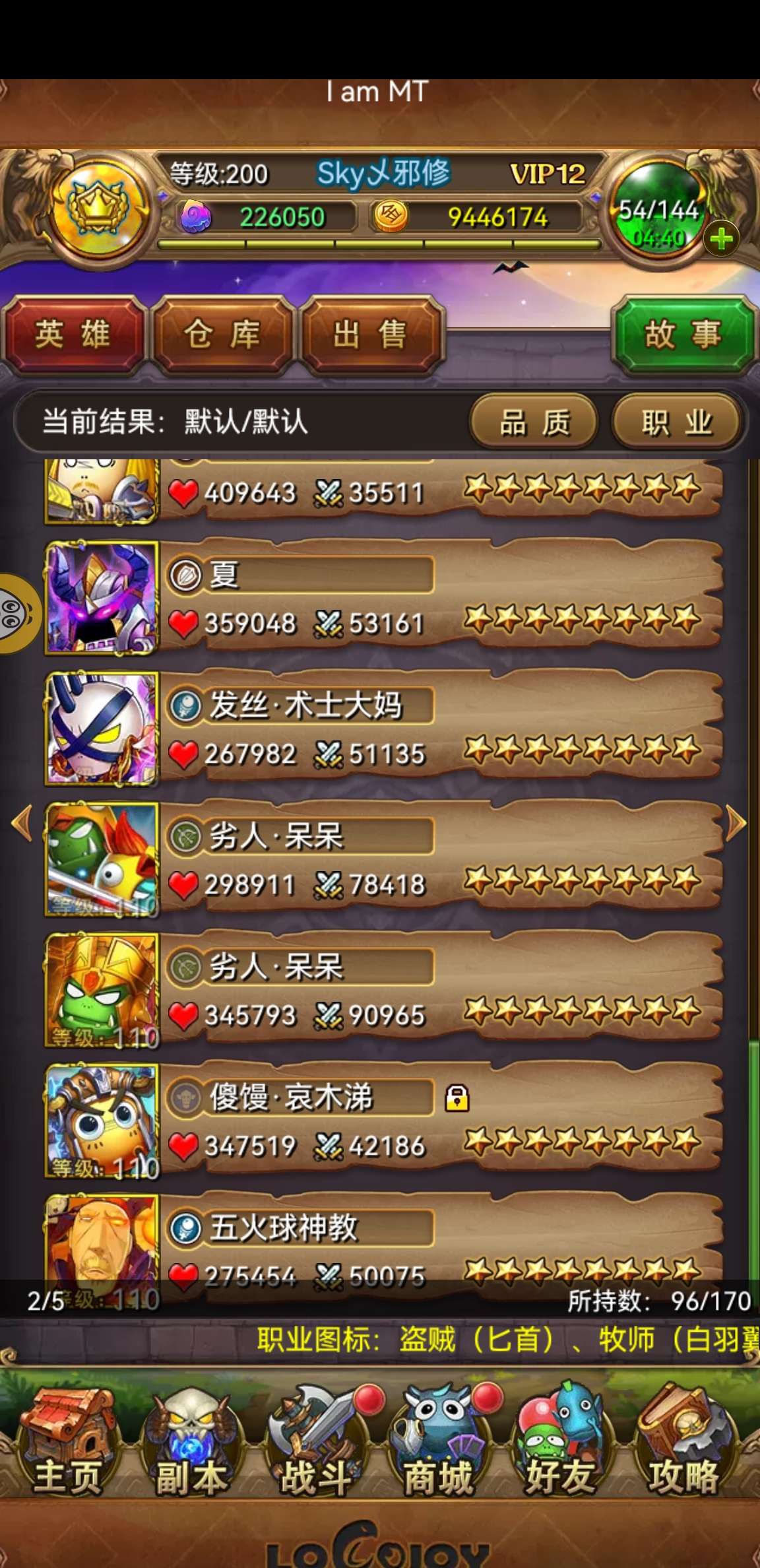The width and height of the screenshot is (760, 1568).
Task: Switch to the 仓库 warehouse tab
Action: [x=222, y=335]
